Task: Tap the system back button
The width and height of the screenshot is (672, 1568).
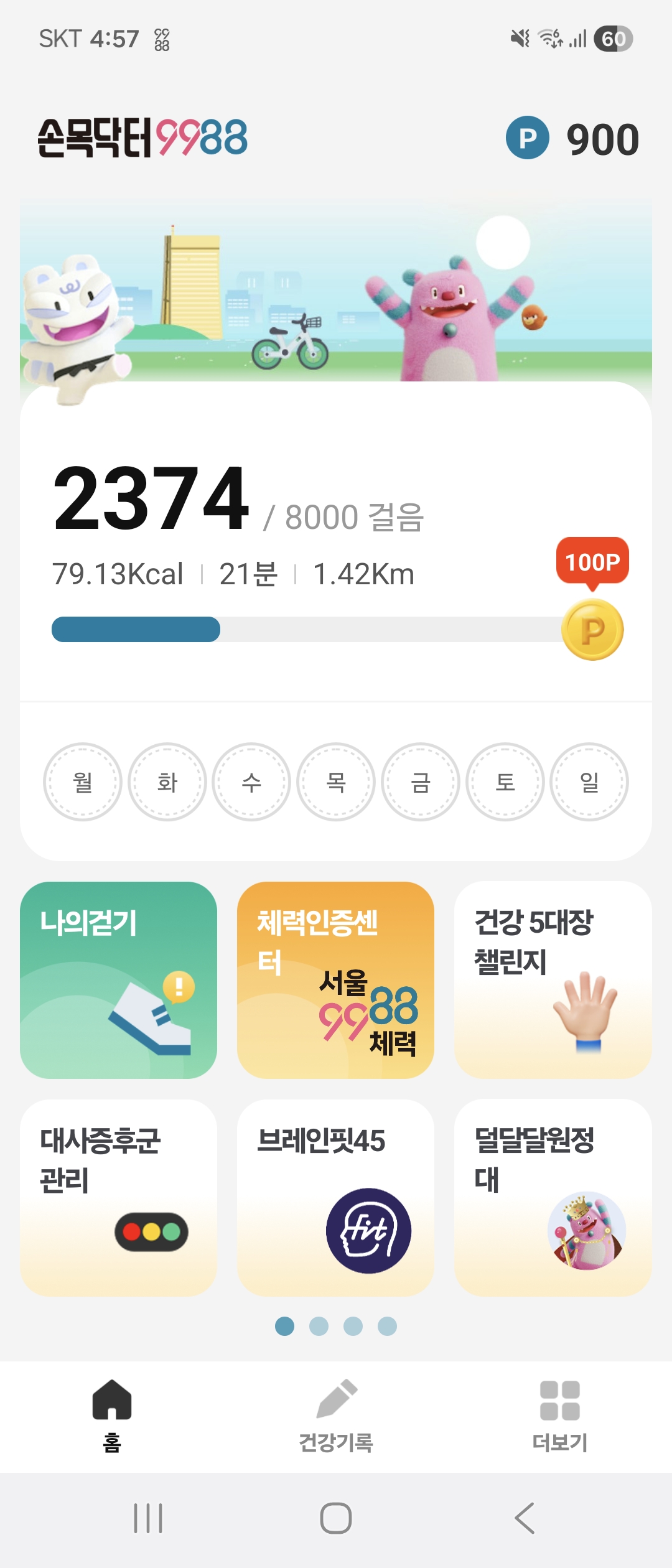Action: tap(524, 1518)
